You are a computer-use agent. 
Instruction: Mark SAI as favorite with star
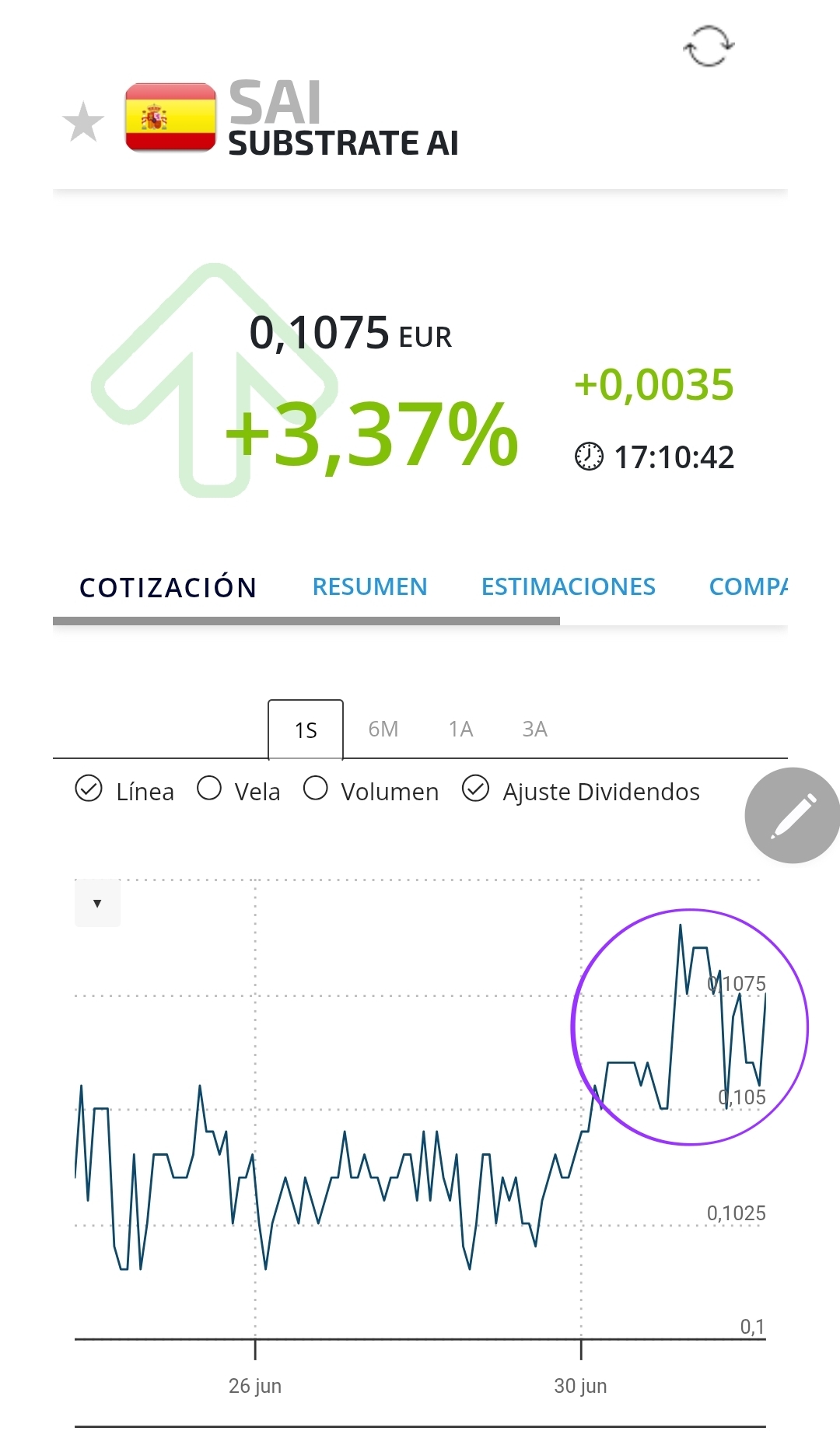pos(83,122)
